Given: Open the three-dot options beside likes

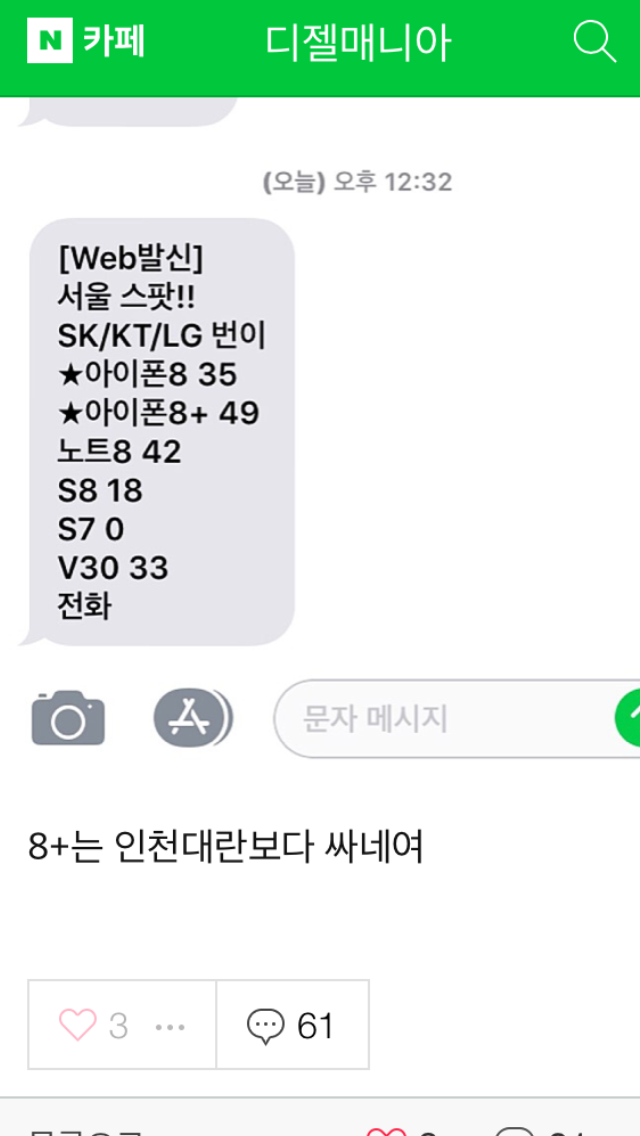Looking at the screenshot, I should pos(171,1026).
